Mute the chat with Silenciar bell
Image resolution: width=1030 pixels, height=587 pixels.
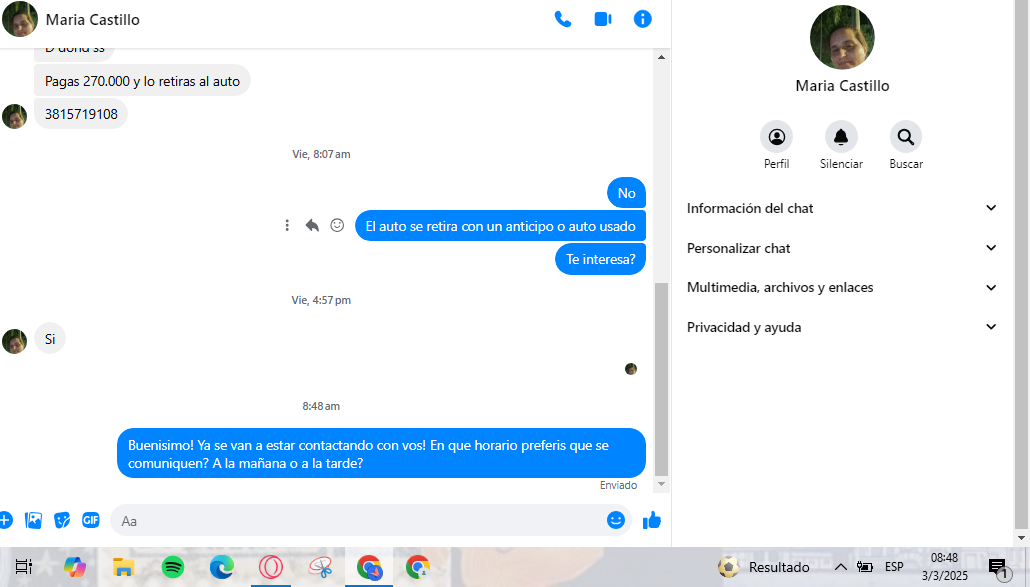[x=841, y=137]
